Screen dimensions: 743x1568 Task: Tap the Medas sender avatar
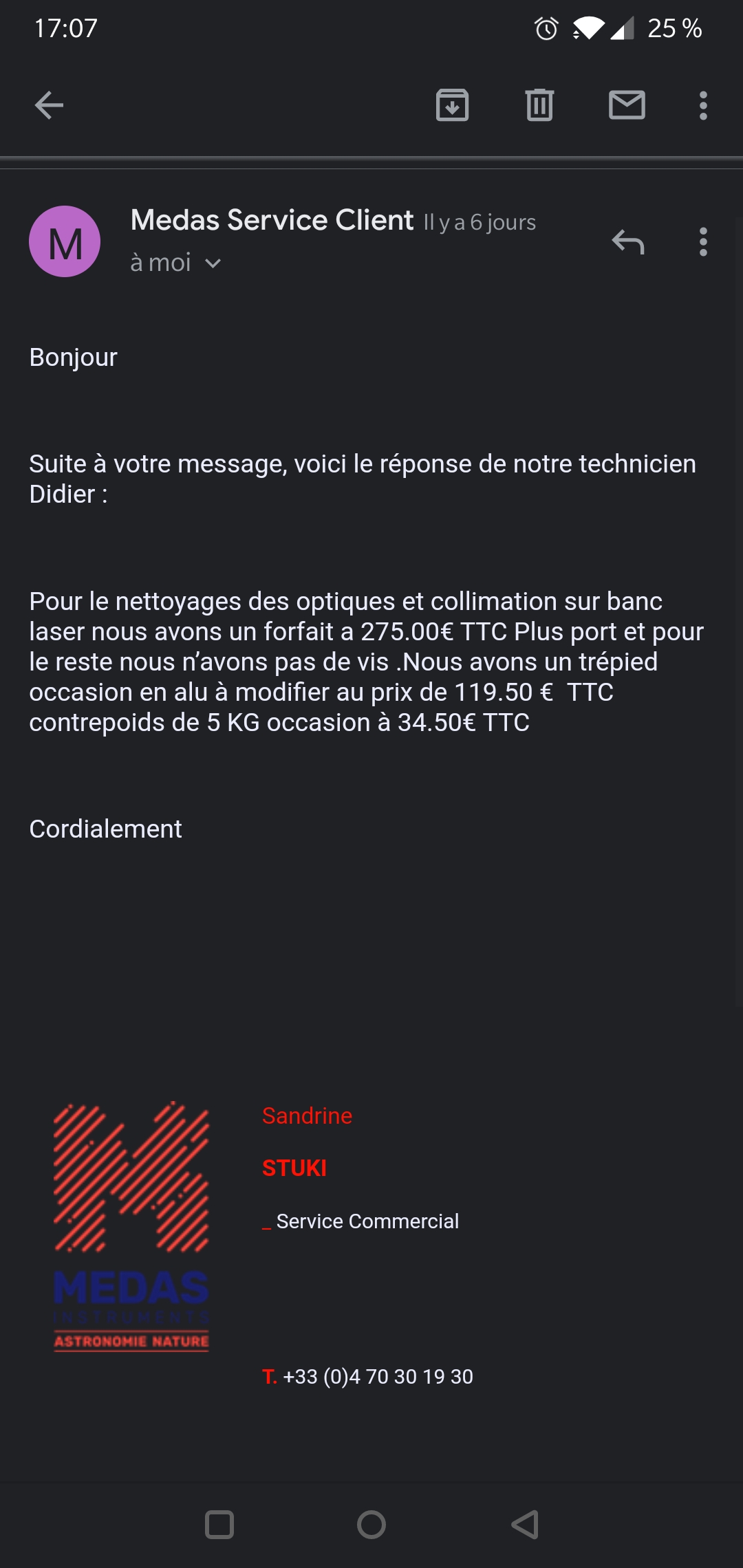point(65,241)
